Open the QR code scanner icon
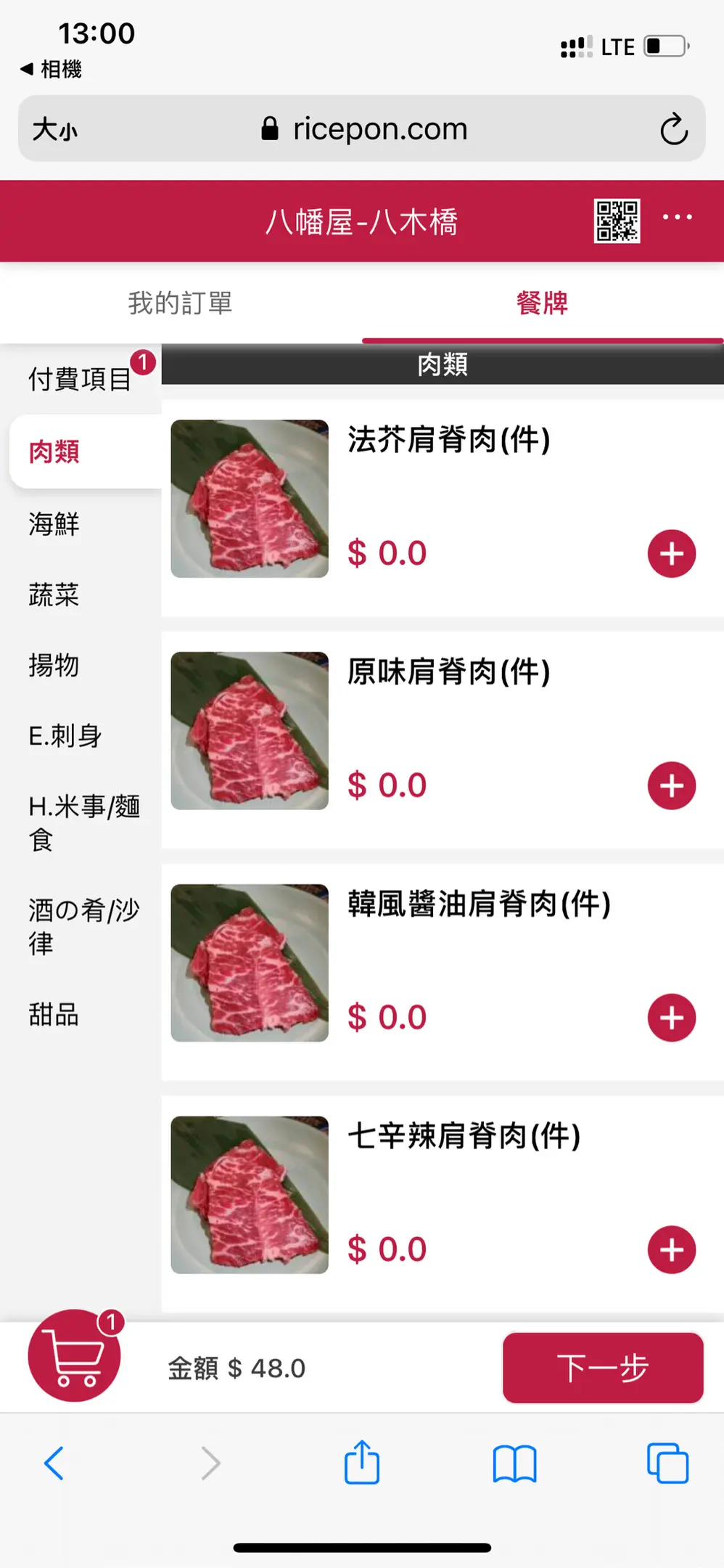Viewport: 724px width, 1568px height. 617,221
